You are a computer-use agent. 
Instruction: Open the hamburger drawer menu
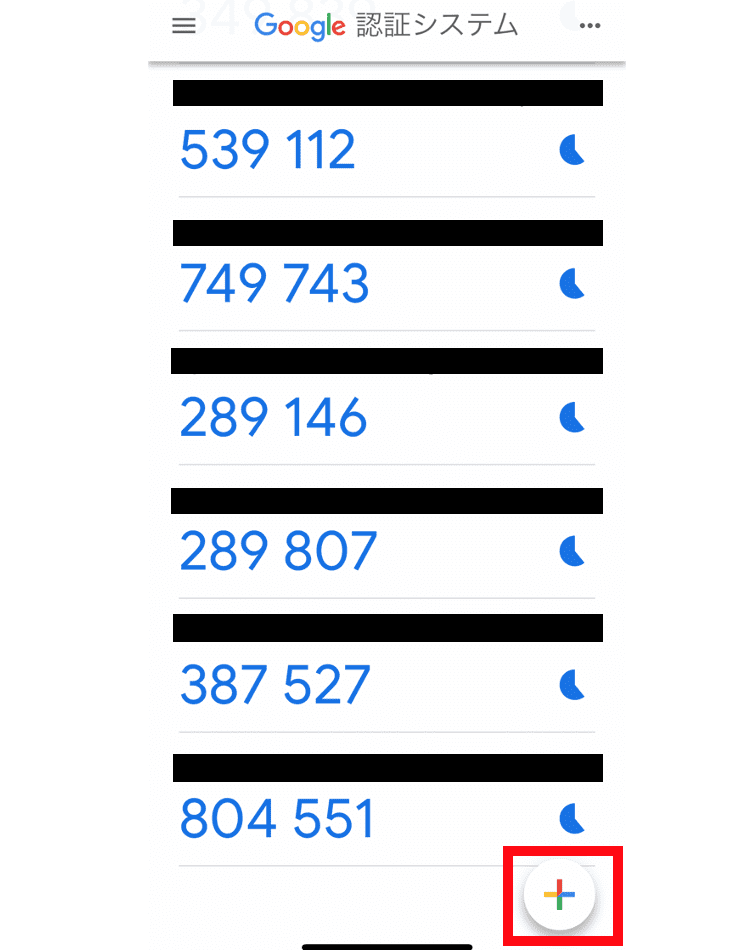pos(184,26)
